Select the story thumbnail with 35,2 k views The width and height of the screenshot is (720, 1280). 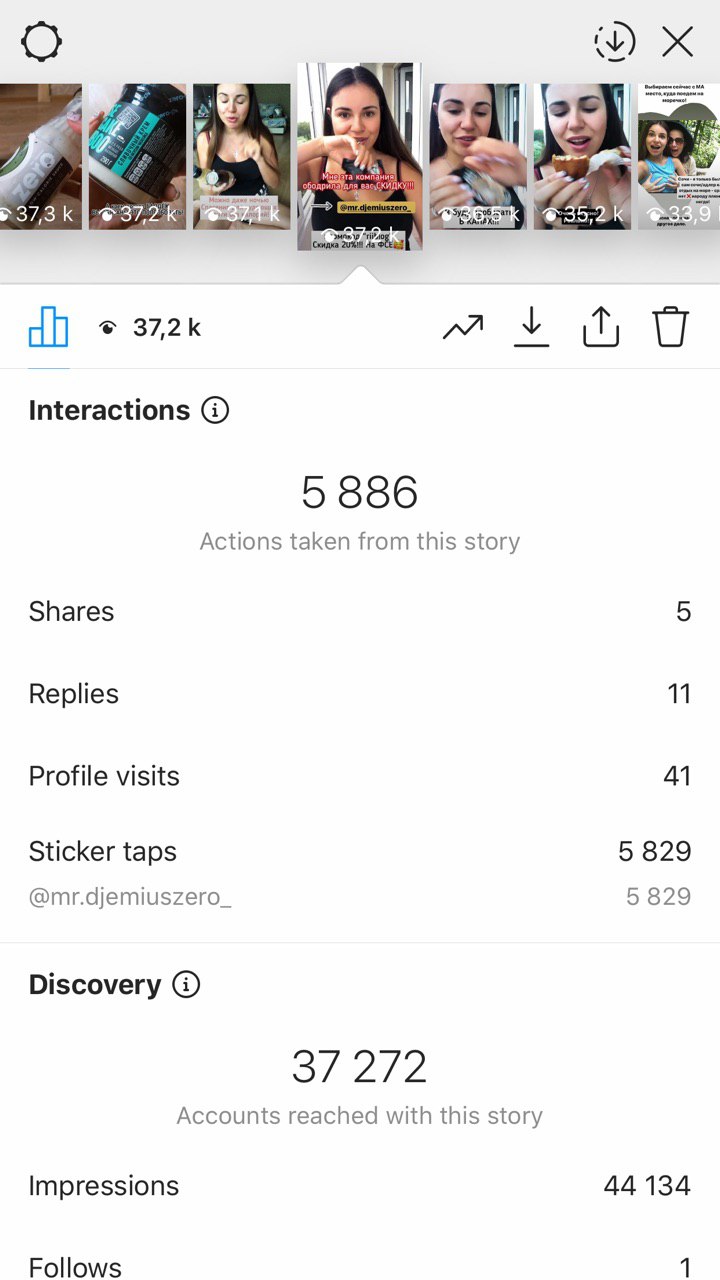coord(582,156)
